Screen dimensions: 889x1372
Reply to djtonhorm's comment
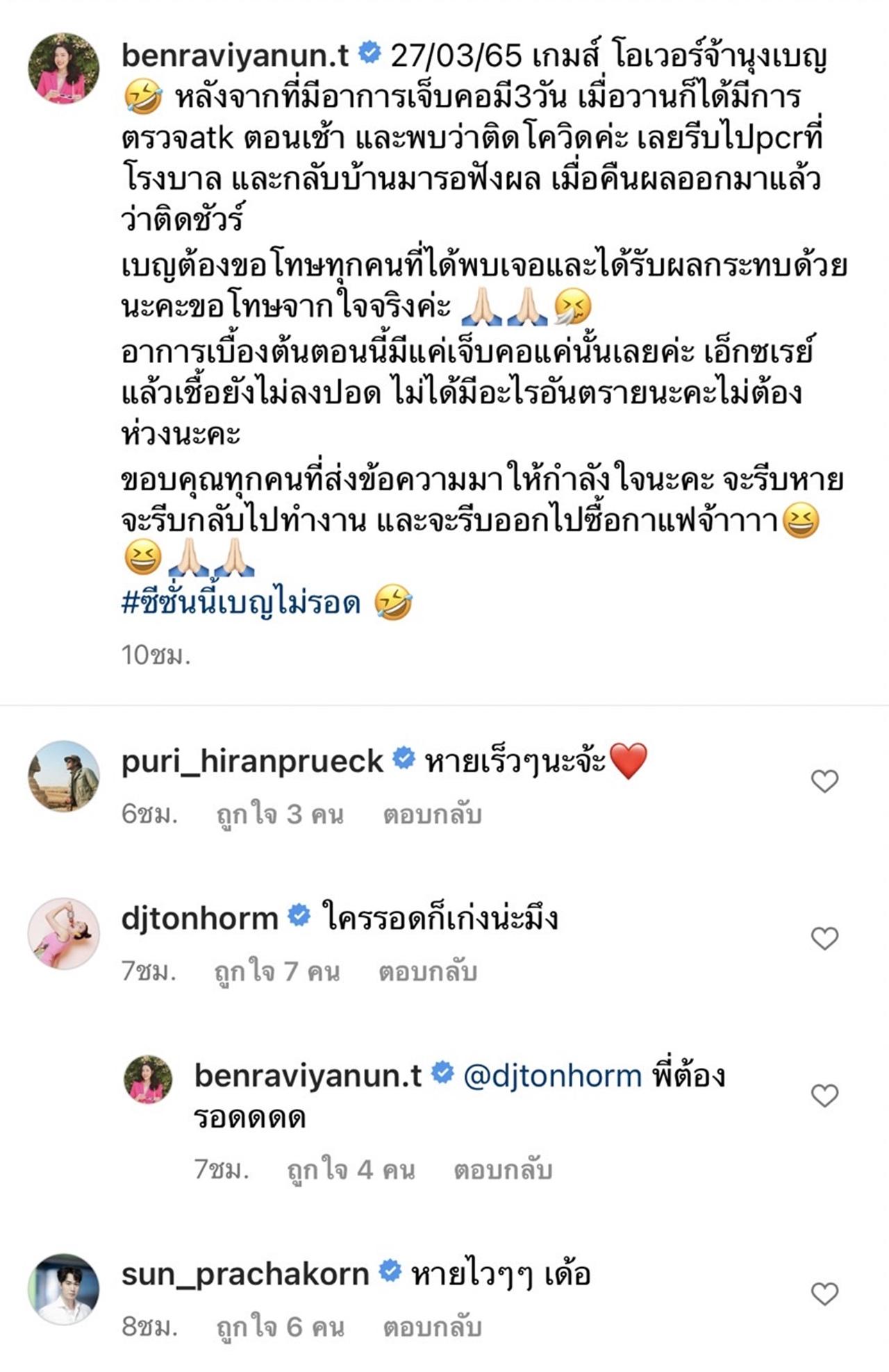427,971
